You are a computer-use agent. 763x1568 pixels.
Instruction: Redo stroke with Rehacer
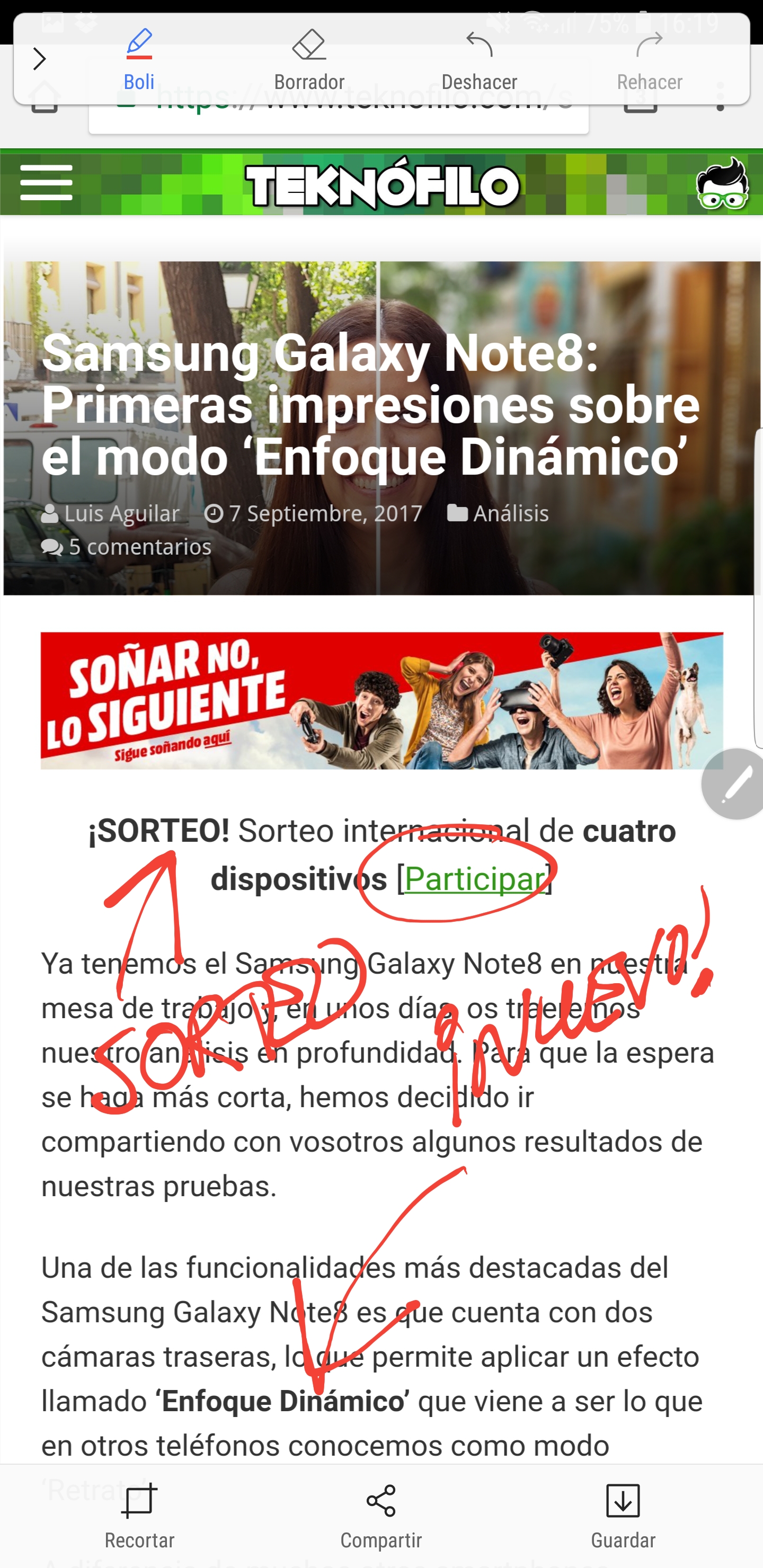[x=649, y=59]
